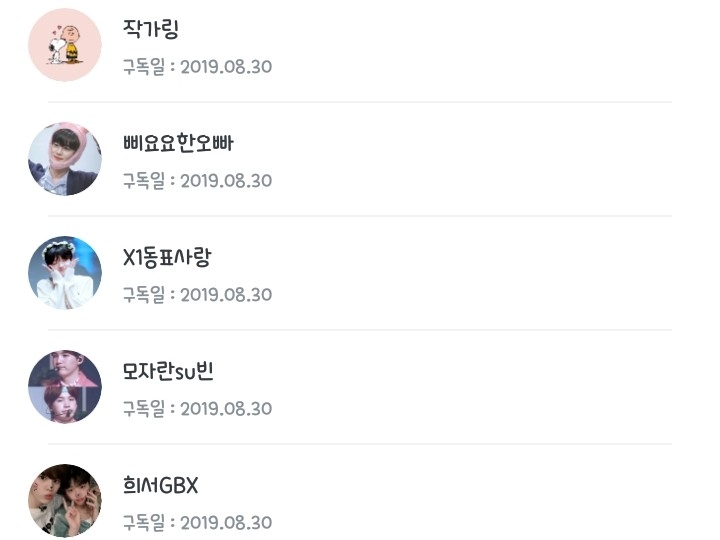This screenshot has height=540, width=720.
Task: Open subscriber 삐요요한오빠's row
Action: coord(178,144)
